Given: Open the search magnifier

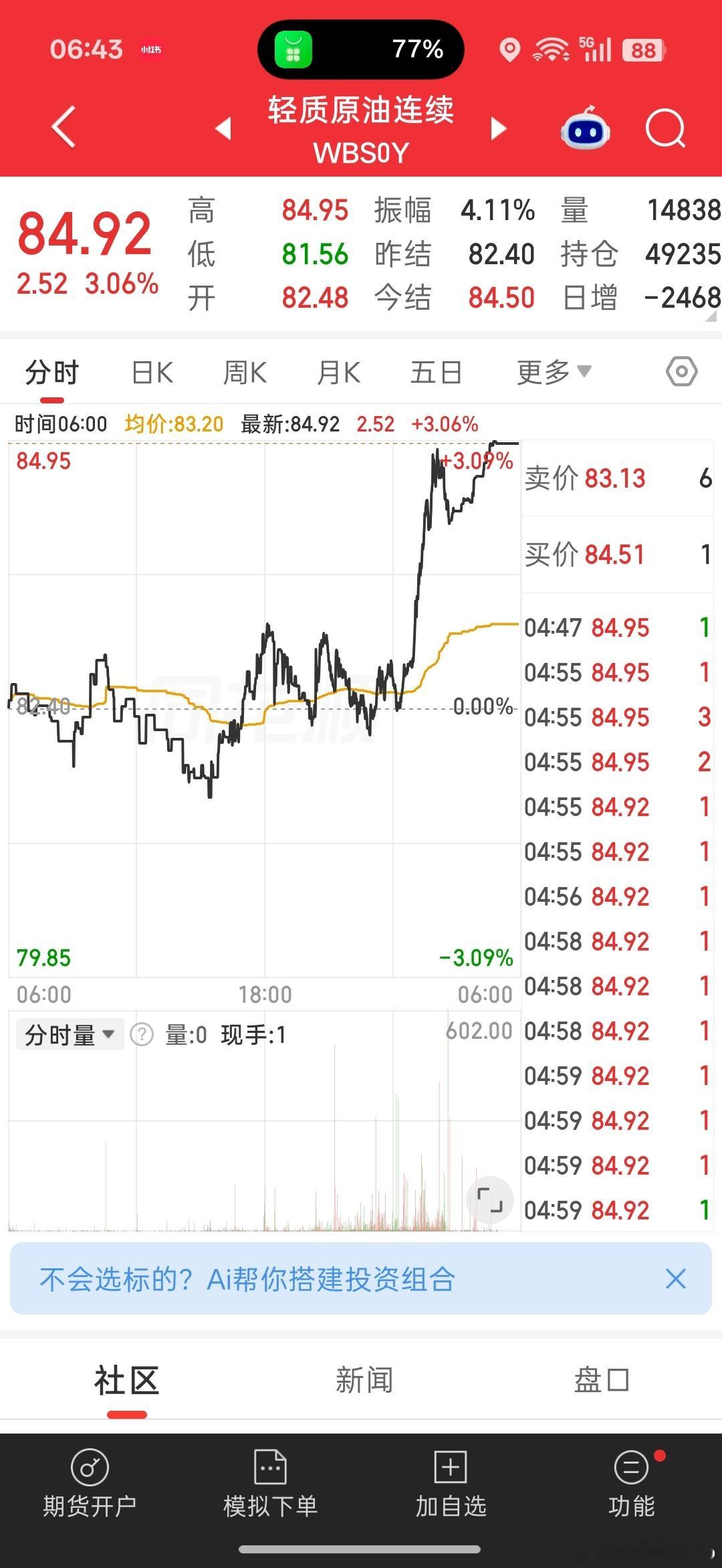Looking at the screenshot, I should click(x=666, y=128).
